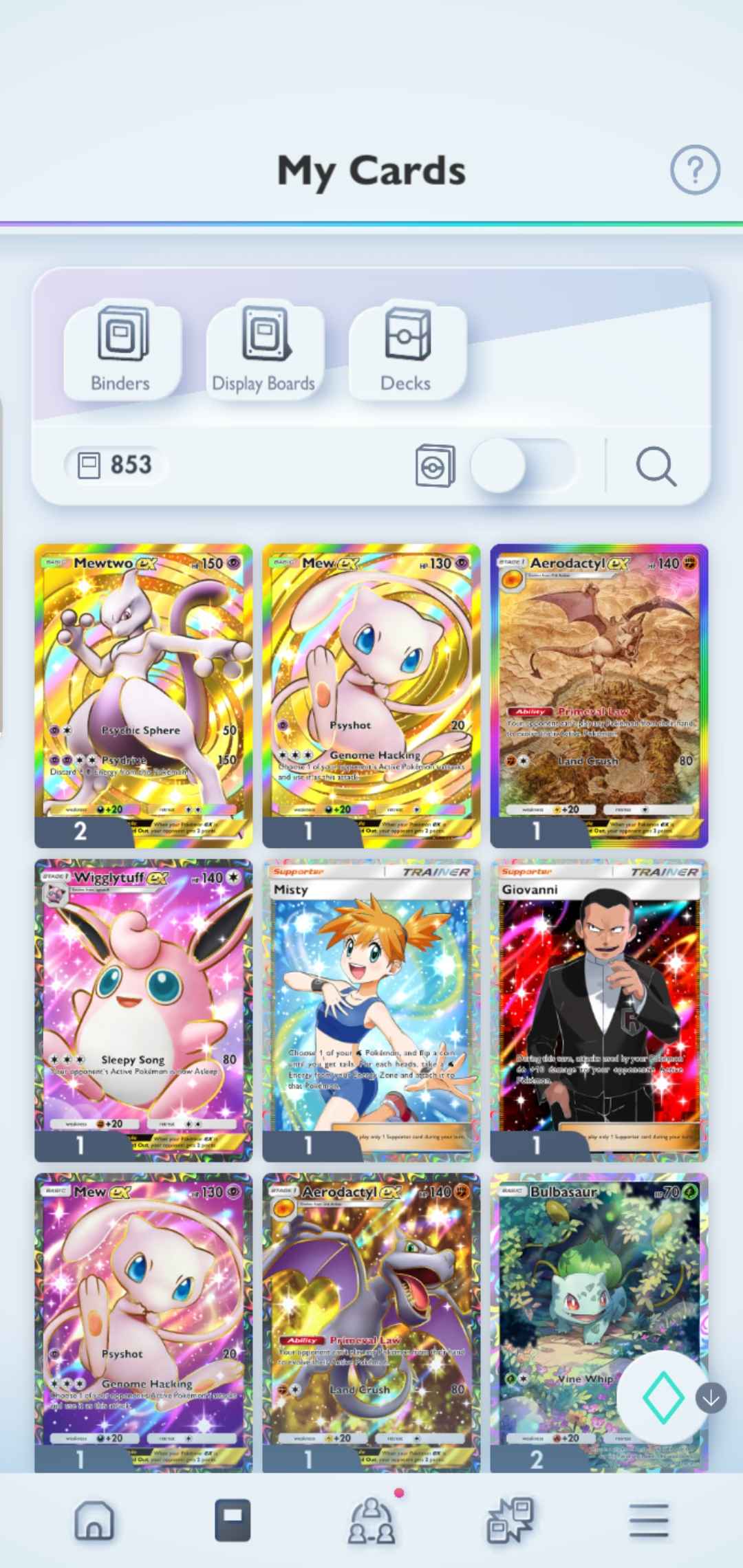Open Binders
Image resolution: width=743 pixels, height=1568 pixels.
[x=121, y=351]
